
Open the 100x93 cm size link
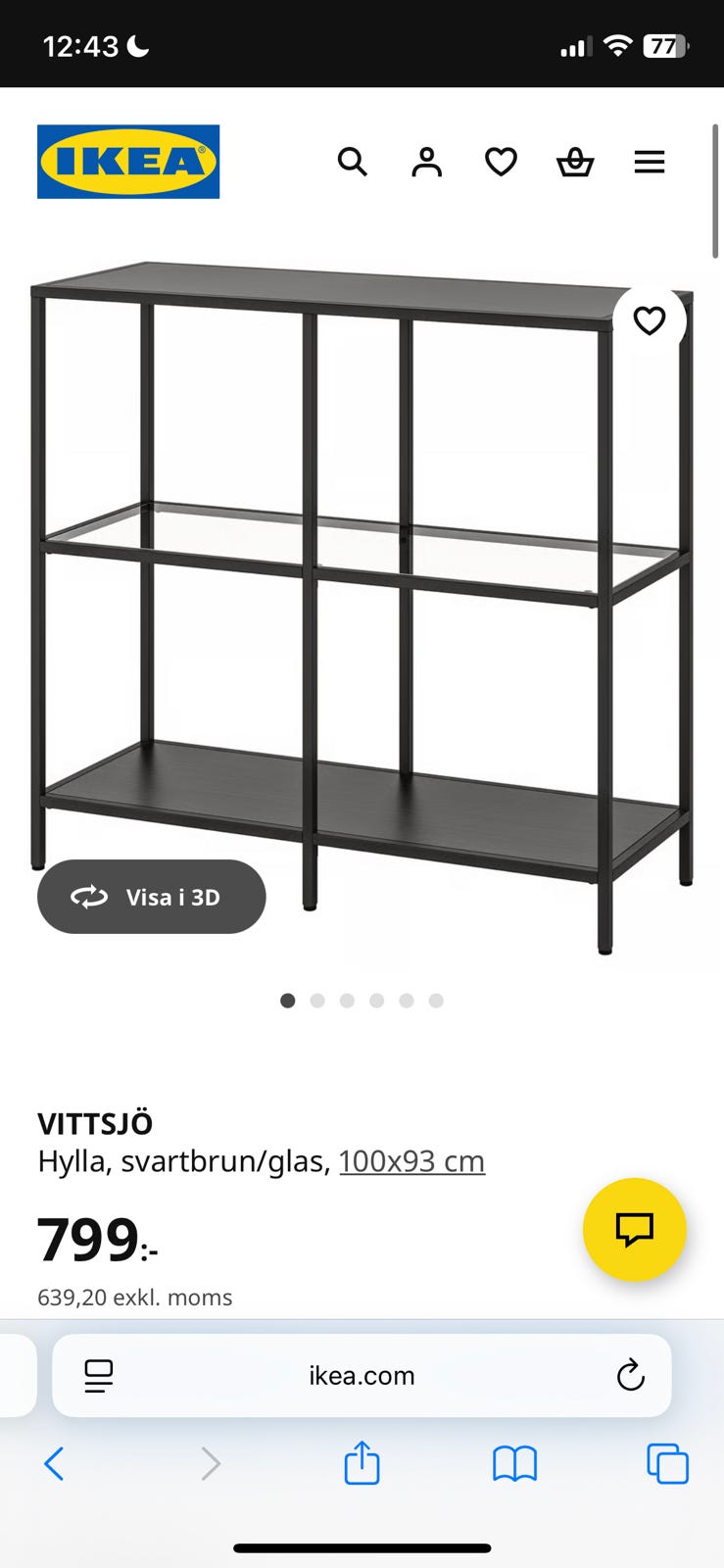coord(411,1161)
